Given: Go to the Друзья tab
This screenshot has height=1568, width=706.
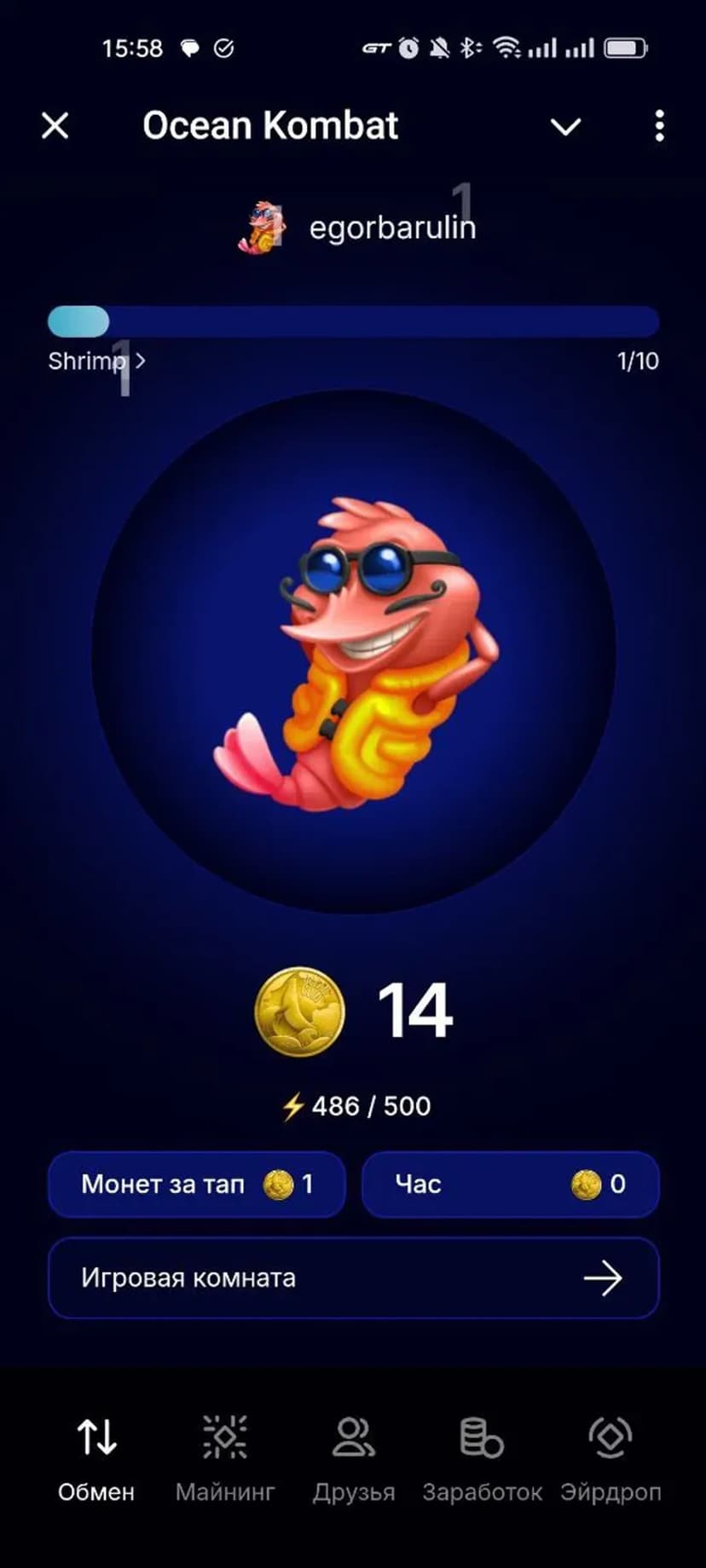Looking at the screenshot, I should [353, 1459].
